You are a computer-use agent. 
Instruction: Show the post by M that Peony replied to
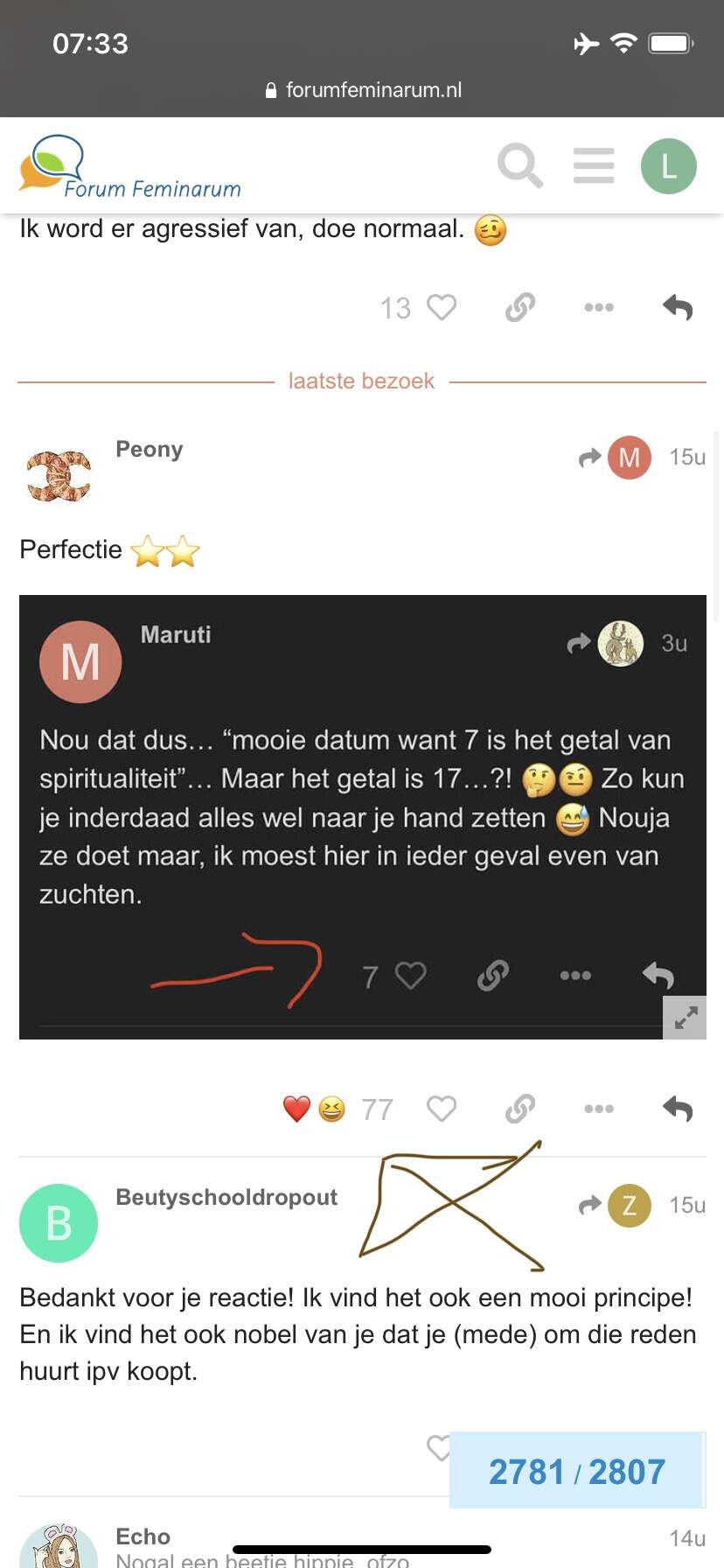click(x=616, y=457)
